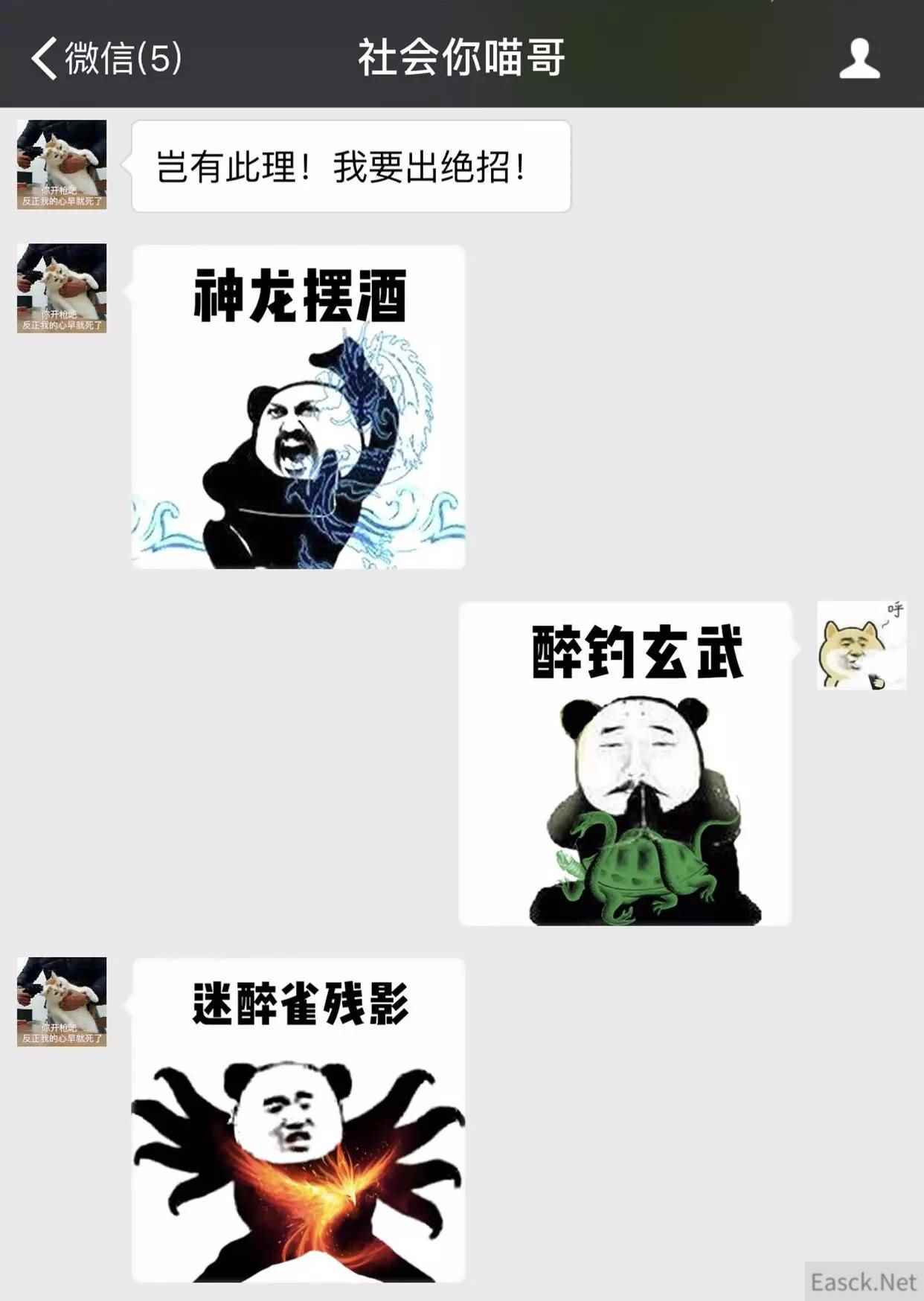The height and width of the screenshot is (1301, 924).
Task: Tap my dog avatar beside 醉钓玄武
Action: click(862, 645)
